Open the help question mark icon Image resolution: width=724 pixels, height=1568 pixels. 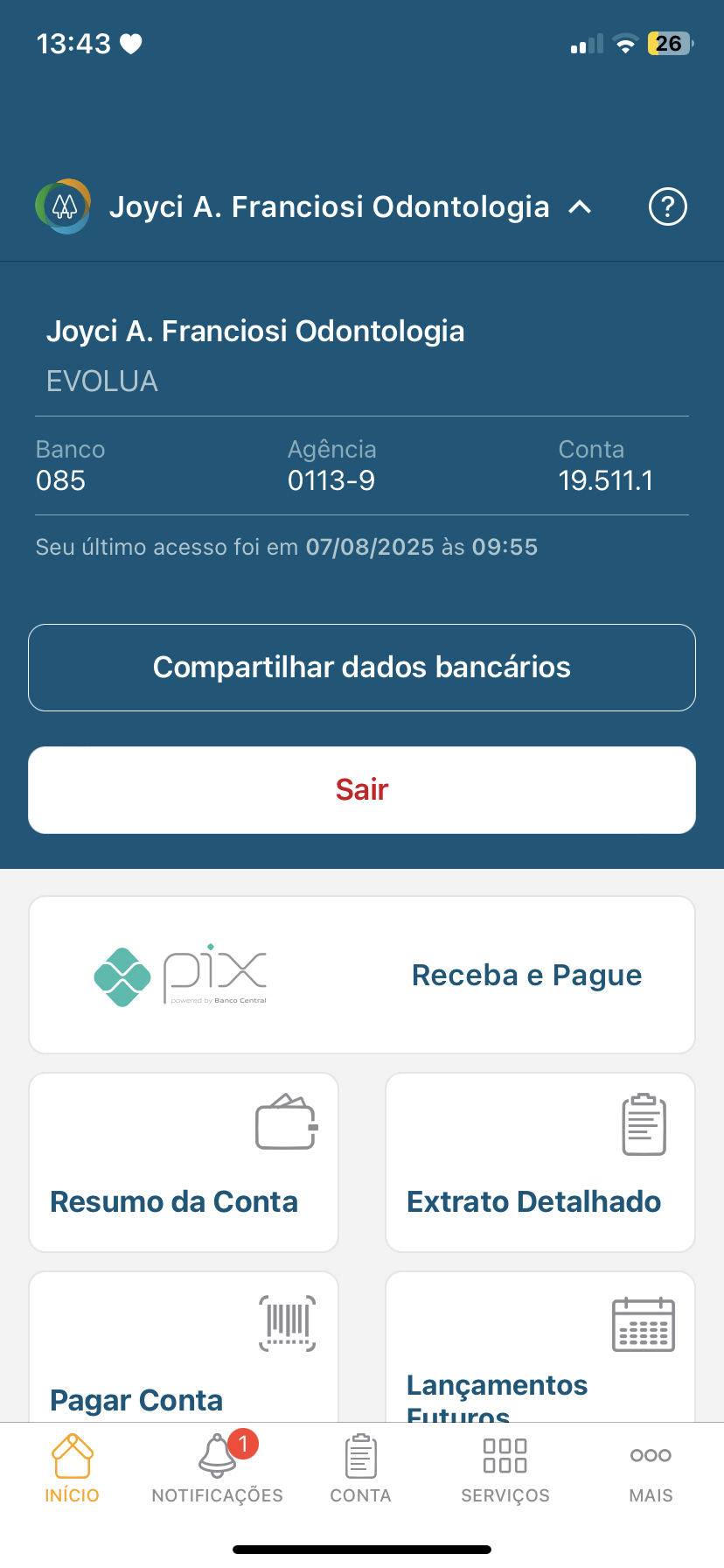coord(667,207)
